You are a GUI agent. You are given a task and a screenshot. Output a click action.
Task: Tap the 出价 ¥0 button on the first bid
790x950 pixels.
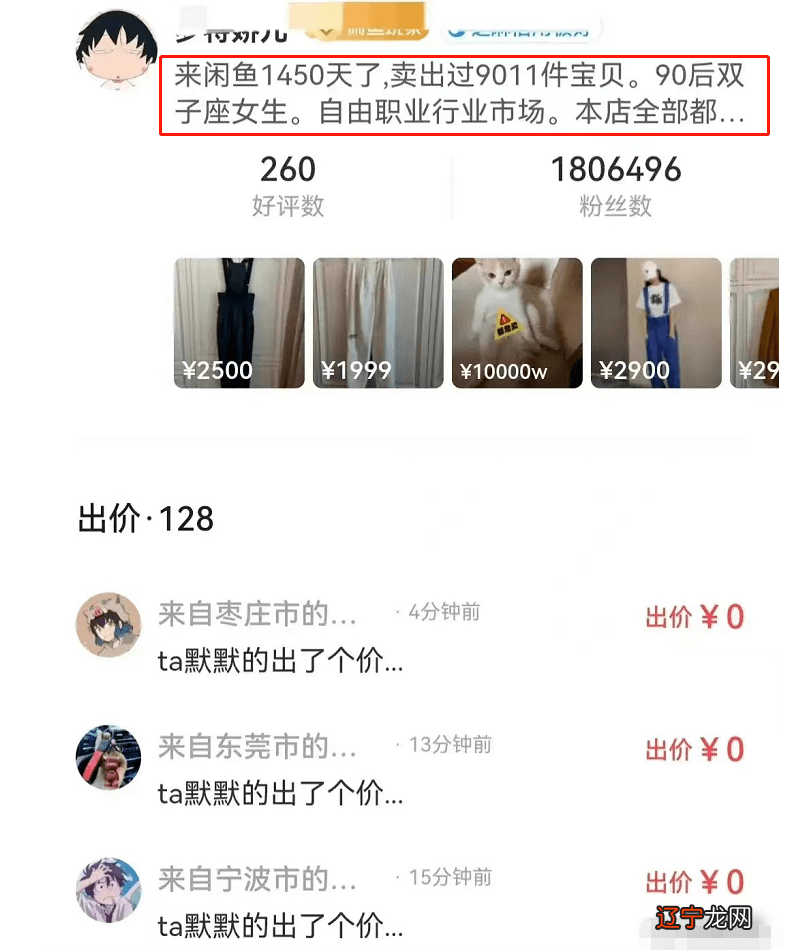point(694,617)
